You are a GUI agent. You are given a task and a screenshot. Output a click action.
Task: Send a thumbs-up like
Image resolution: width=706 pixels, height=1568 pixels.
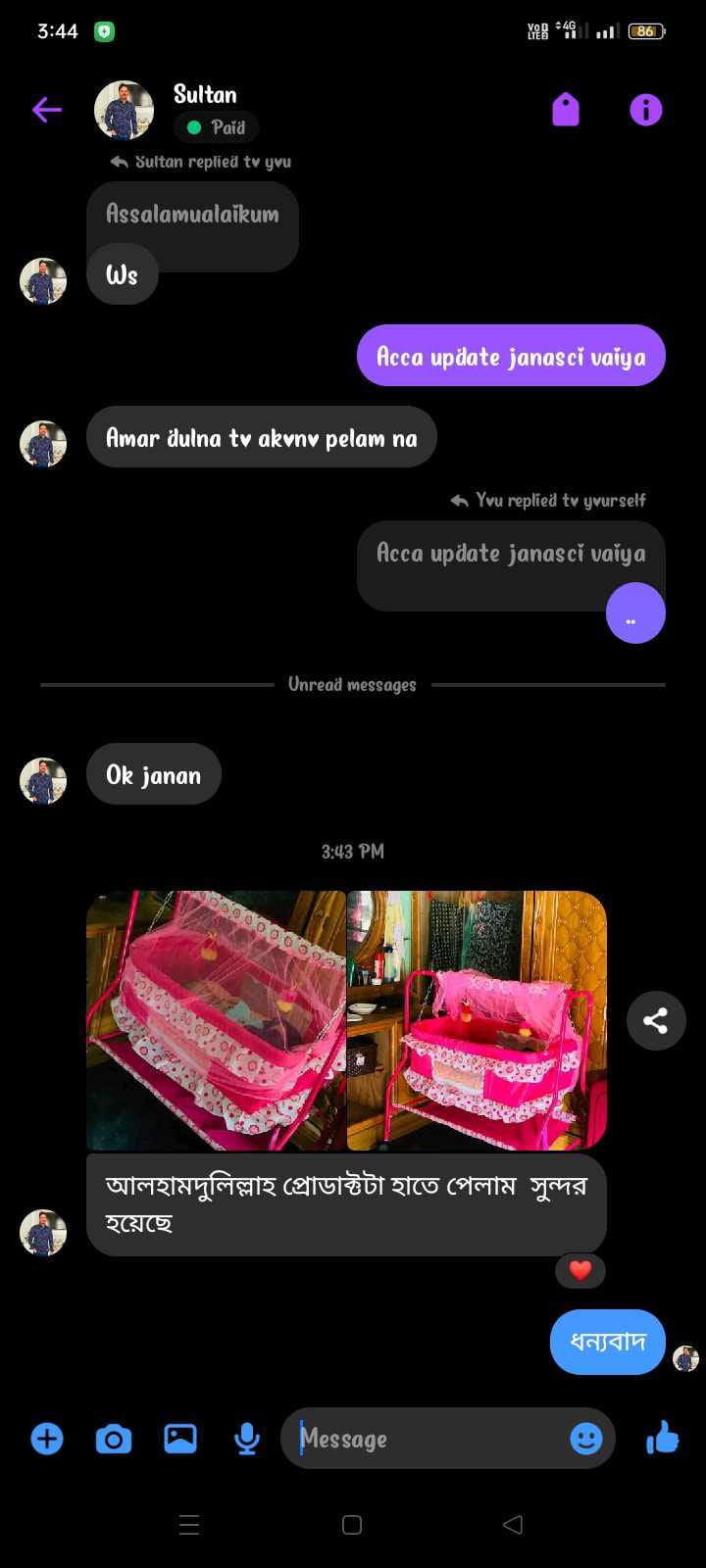[663, 1438]
